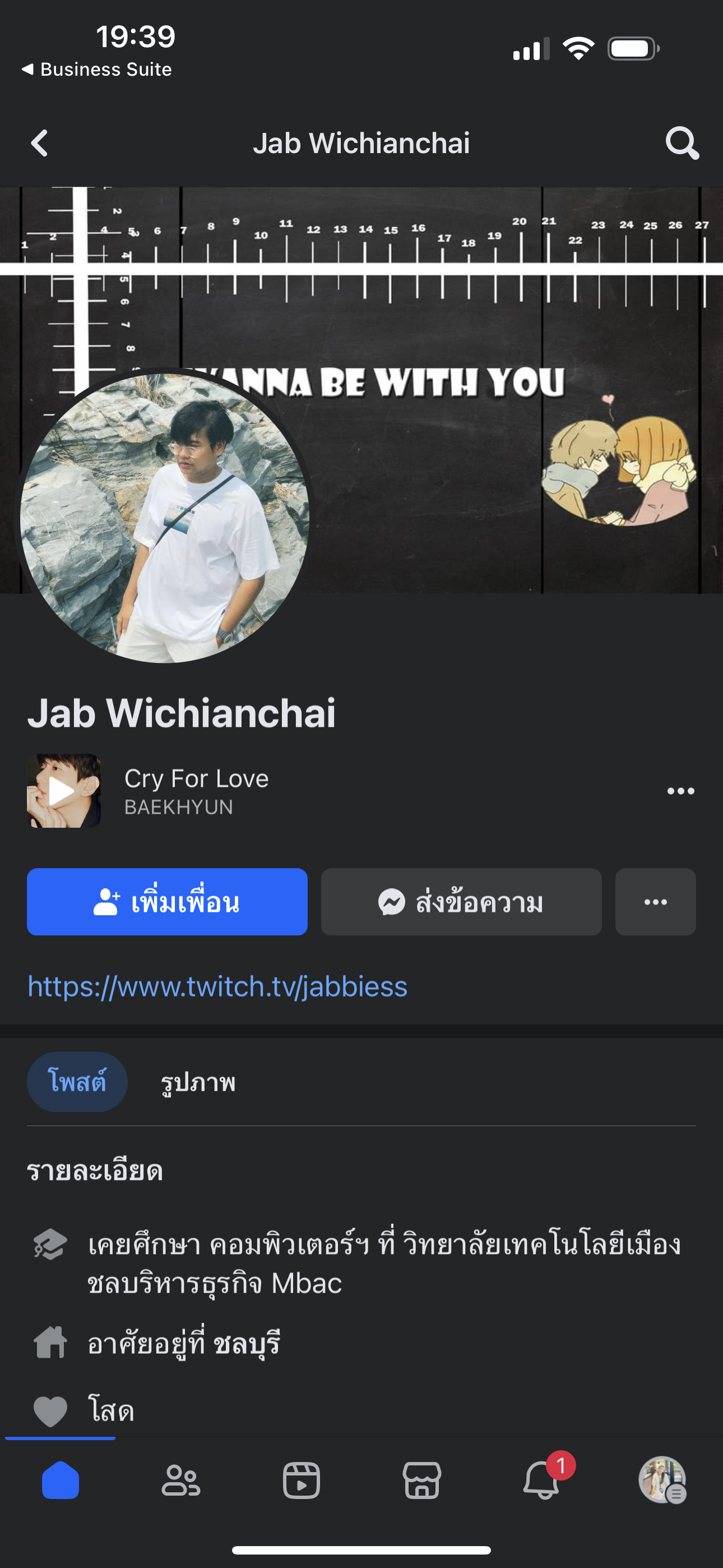
Task: Tap the เพิ่มเพื่อน add friend button
Action: (x=167, y=901)
